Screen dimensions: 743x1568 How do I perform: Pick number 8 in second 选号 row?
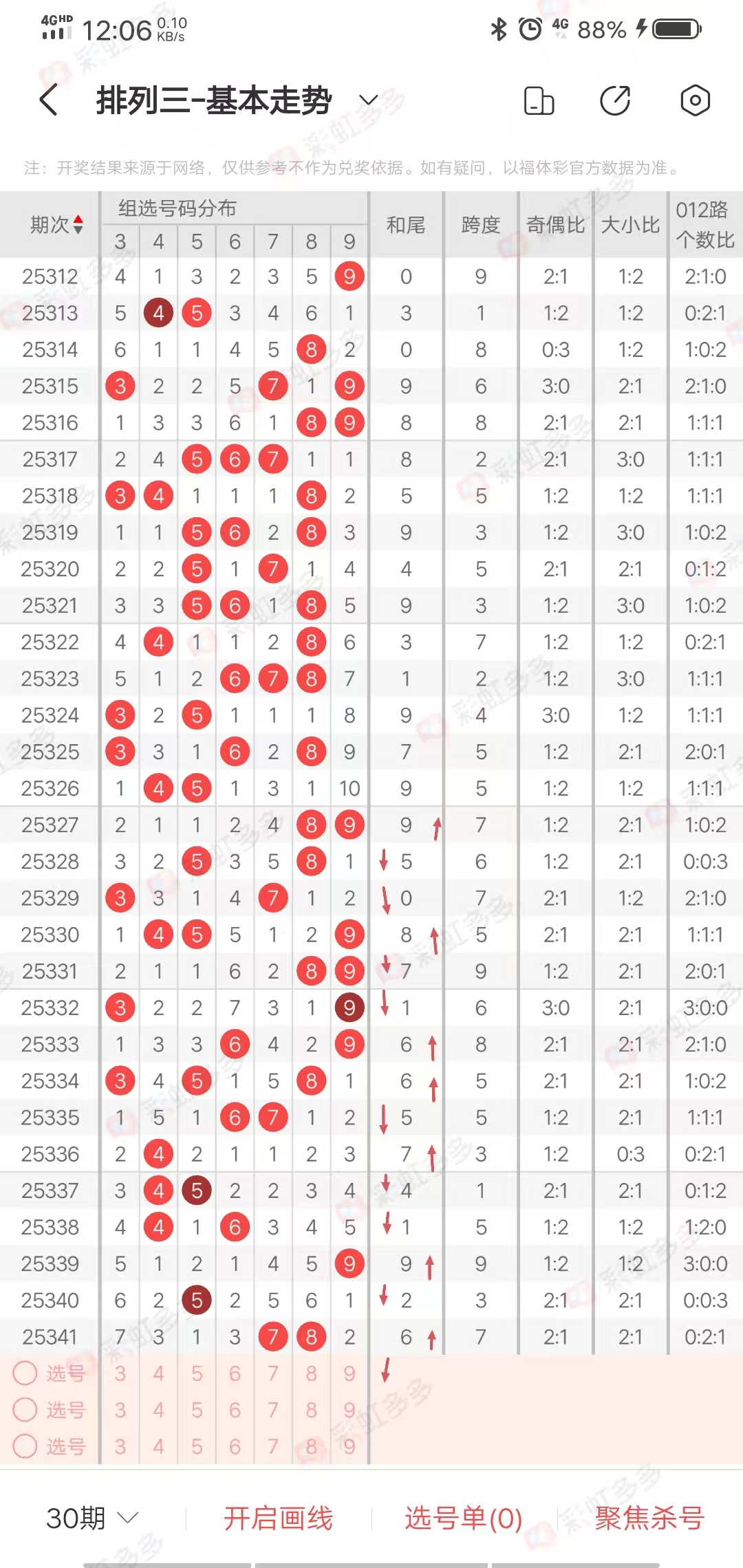click(x=311, y=1410)
